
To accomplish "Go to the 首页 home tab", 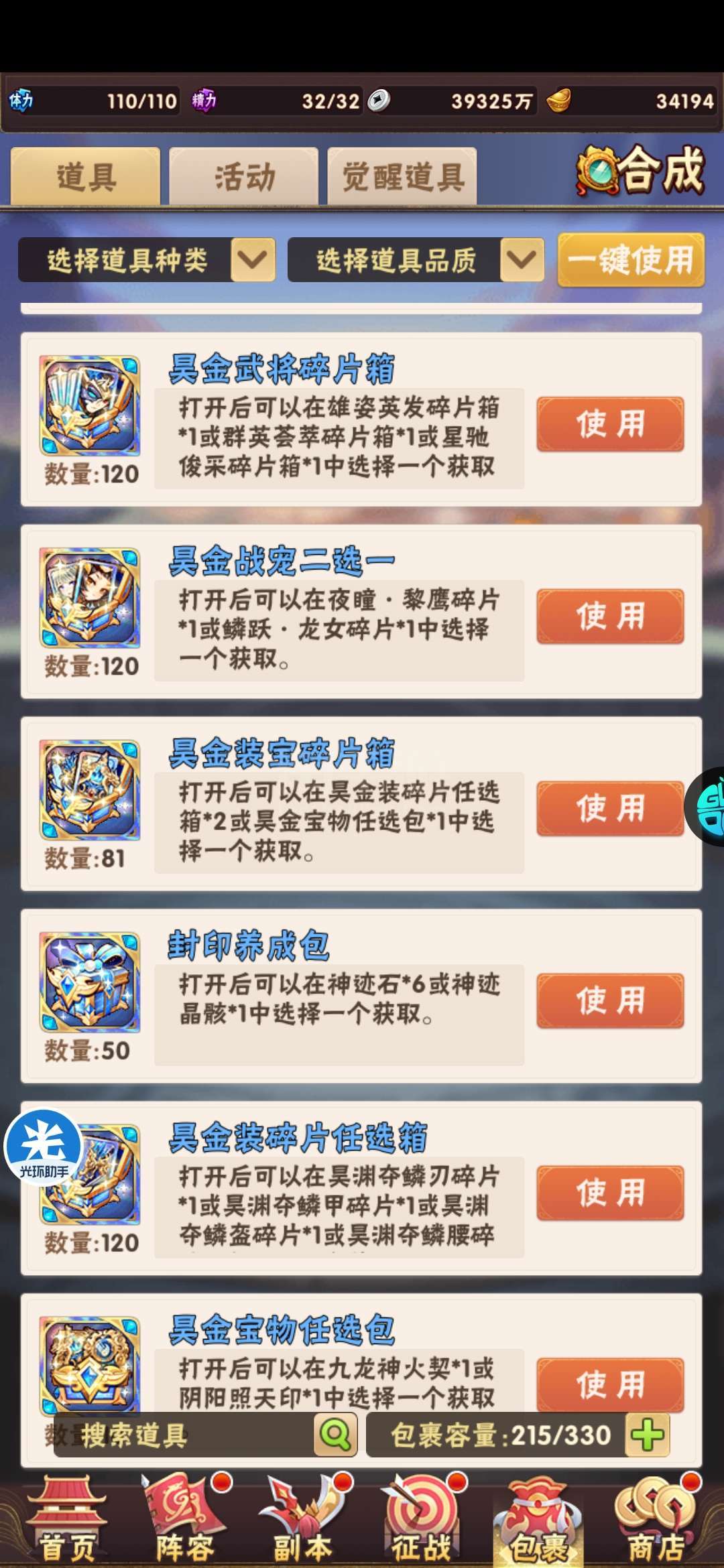I will [x=66, y=1519].
